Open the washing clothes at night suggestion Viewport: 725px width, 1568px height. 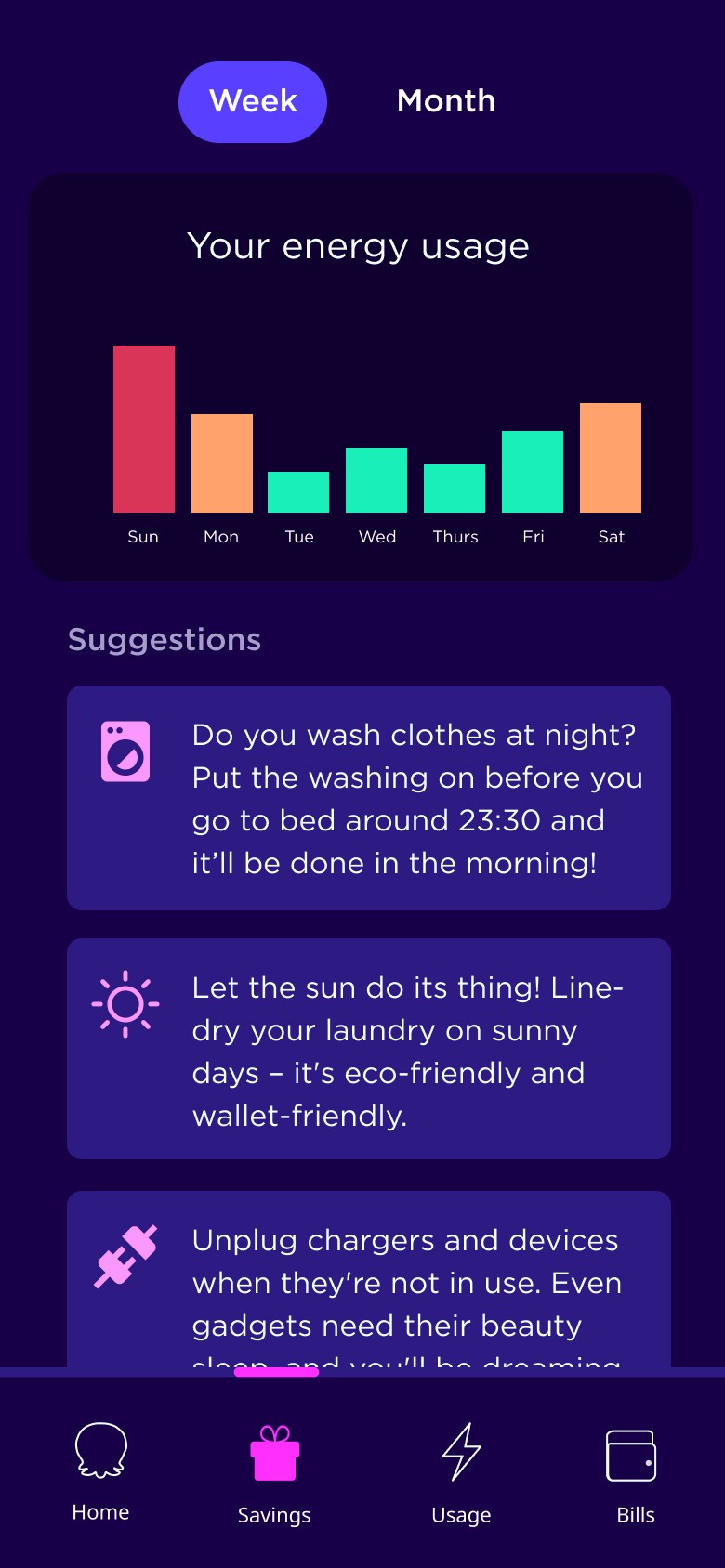pyautogui.click(x=369, y=798)
